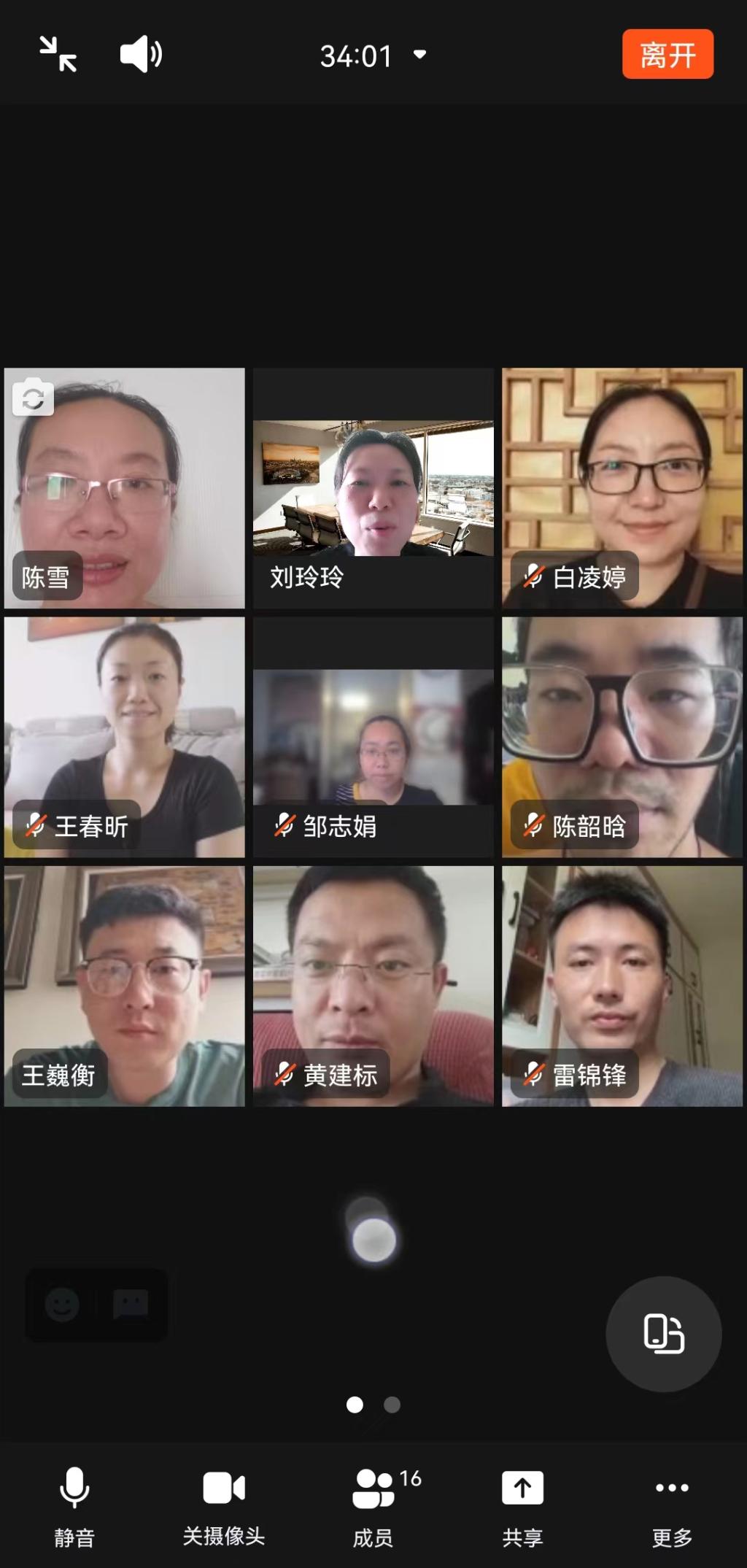This screenshot has width=747, height=1568.
Task: Toggle the speaker audio output
Action: click(141, 55)
